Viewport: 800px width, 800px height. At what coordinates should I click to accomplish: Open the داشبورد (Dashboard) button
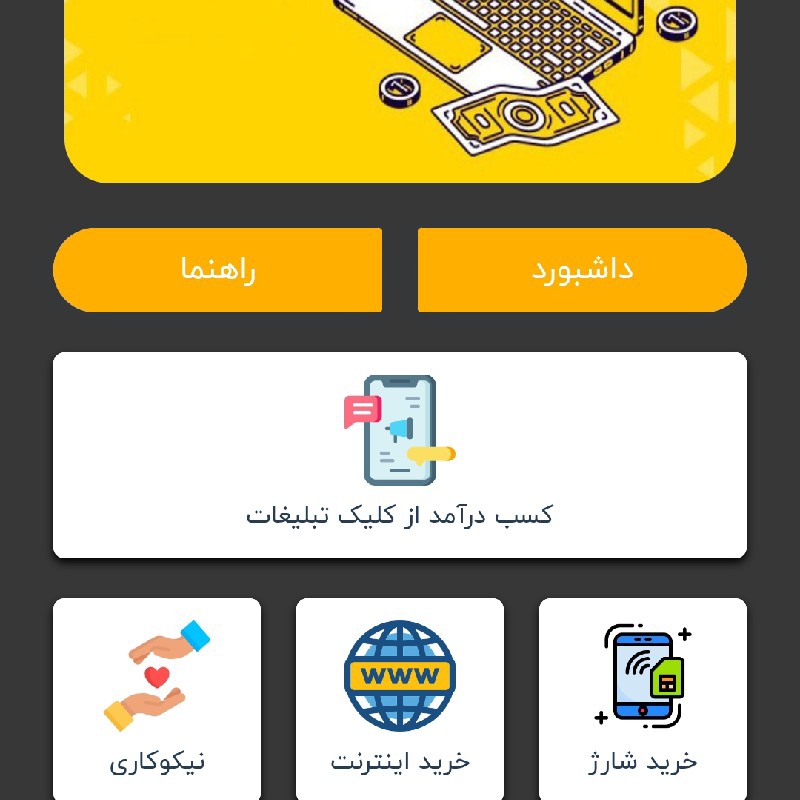[582, 270]
